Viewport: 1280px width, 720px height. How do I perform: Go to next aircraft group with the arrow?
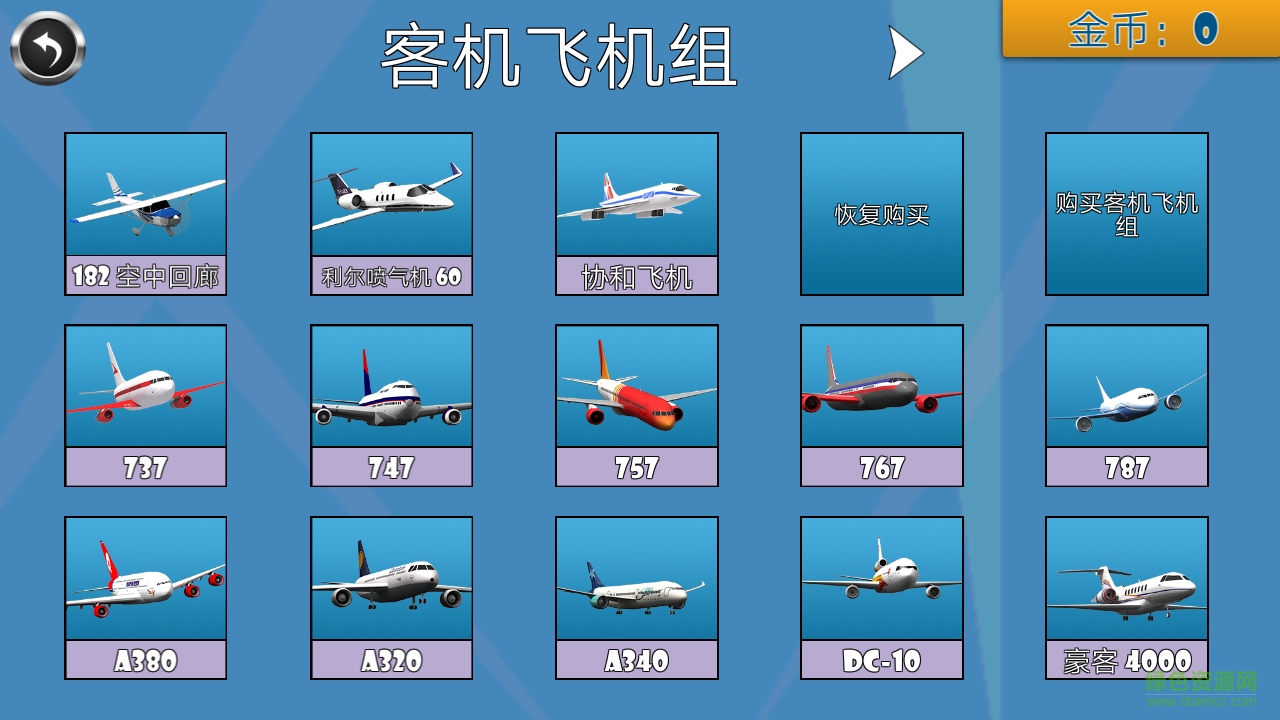click(x=905, y=53)
